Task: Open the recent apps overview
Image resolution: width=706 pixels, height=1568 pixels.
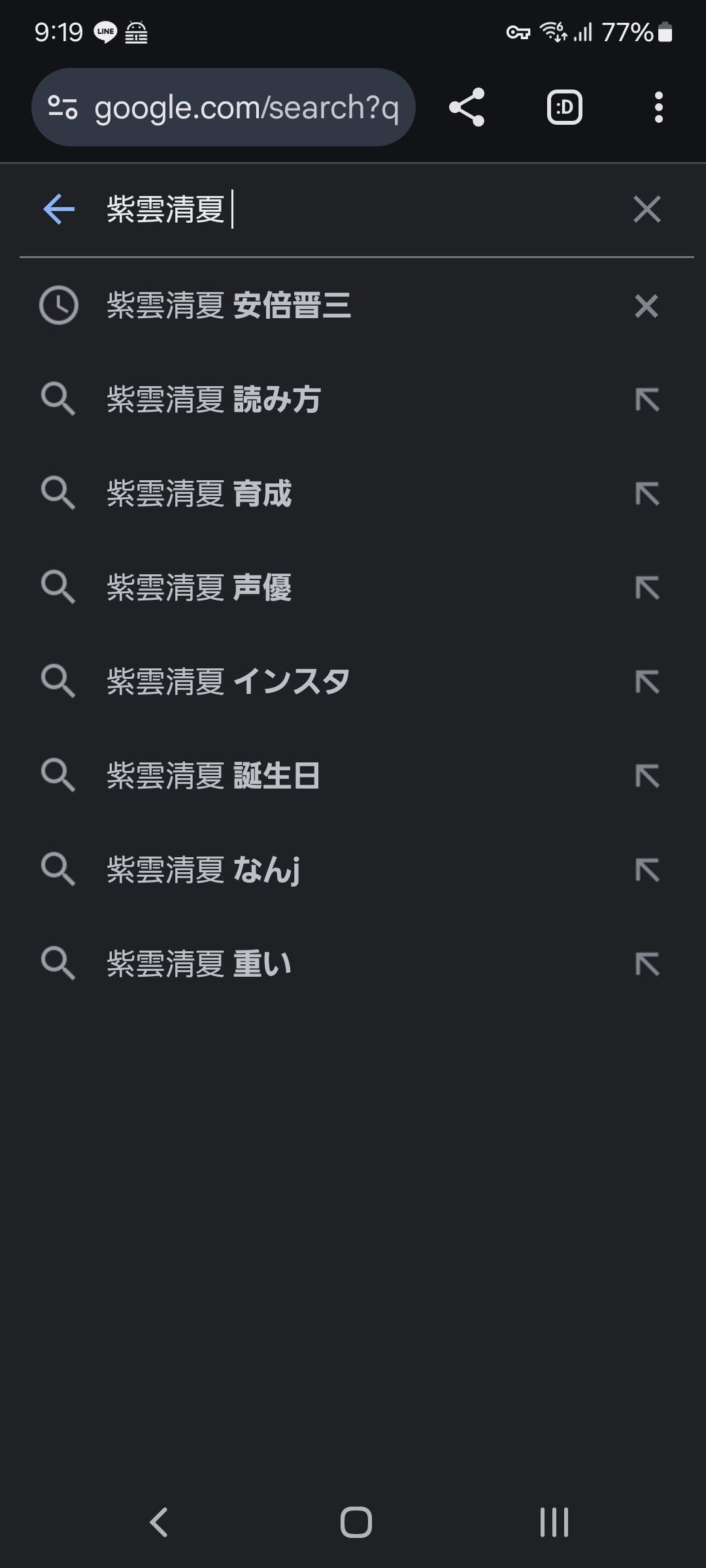Action: 554,1522
